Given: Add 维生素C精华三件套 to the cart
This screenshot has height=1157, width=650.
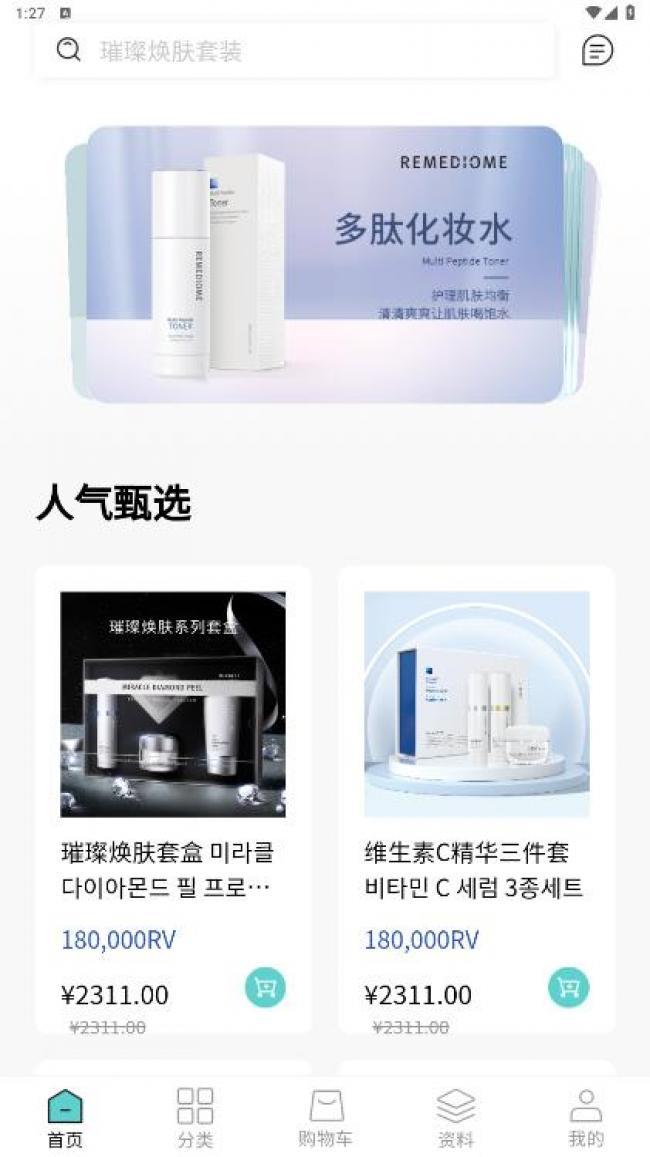Looking at the screenshot, I should (x=568, y=988).
